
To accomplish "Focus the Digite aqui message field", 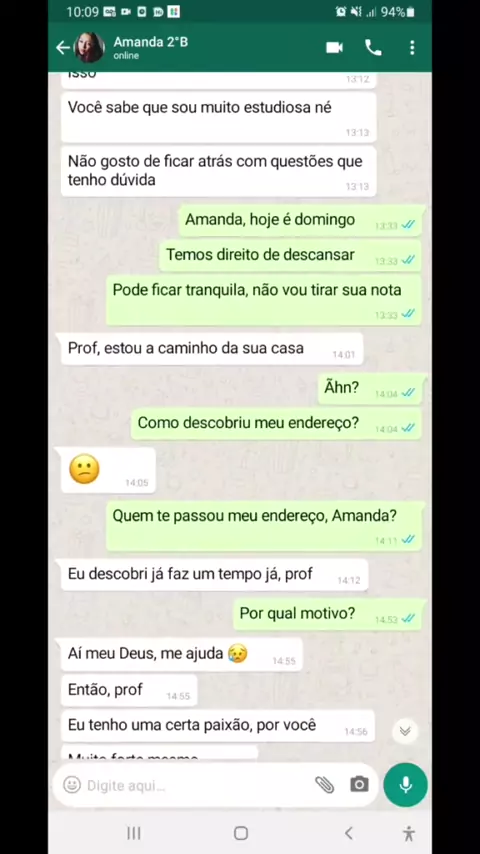I will point(196,785).
